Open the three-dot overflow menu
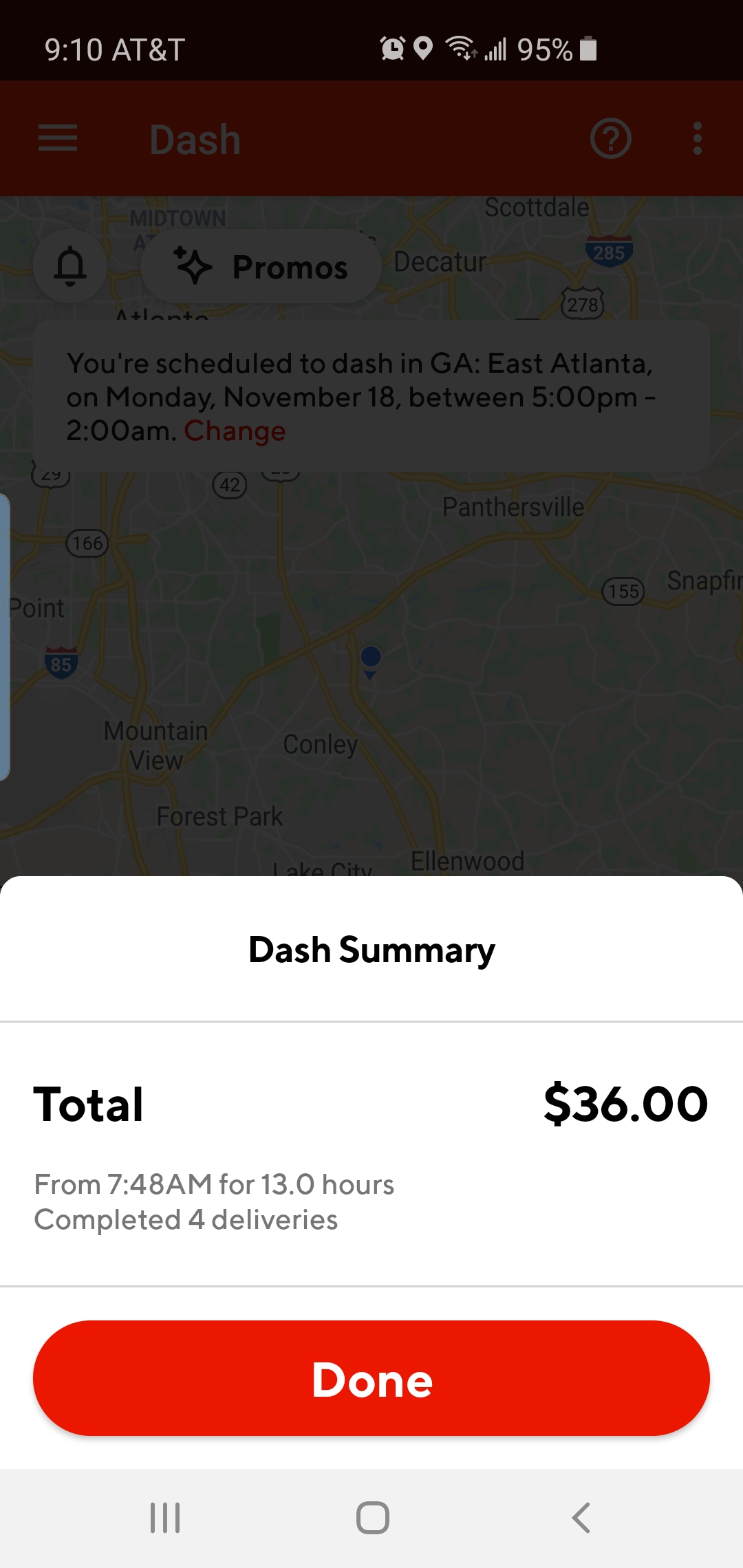The image size is (743, 1568). pos(697,138)
